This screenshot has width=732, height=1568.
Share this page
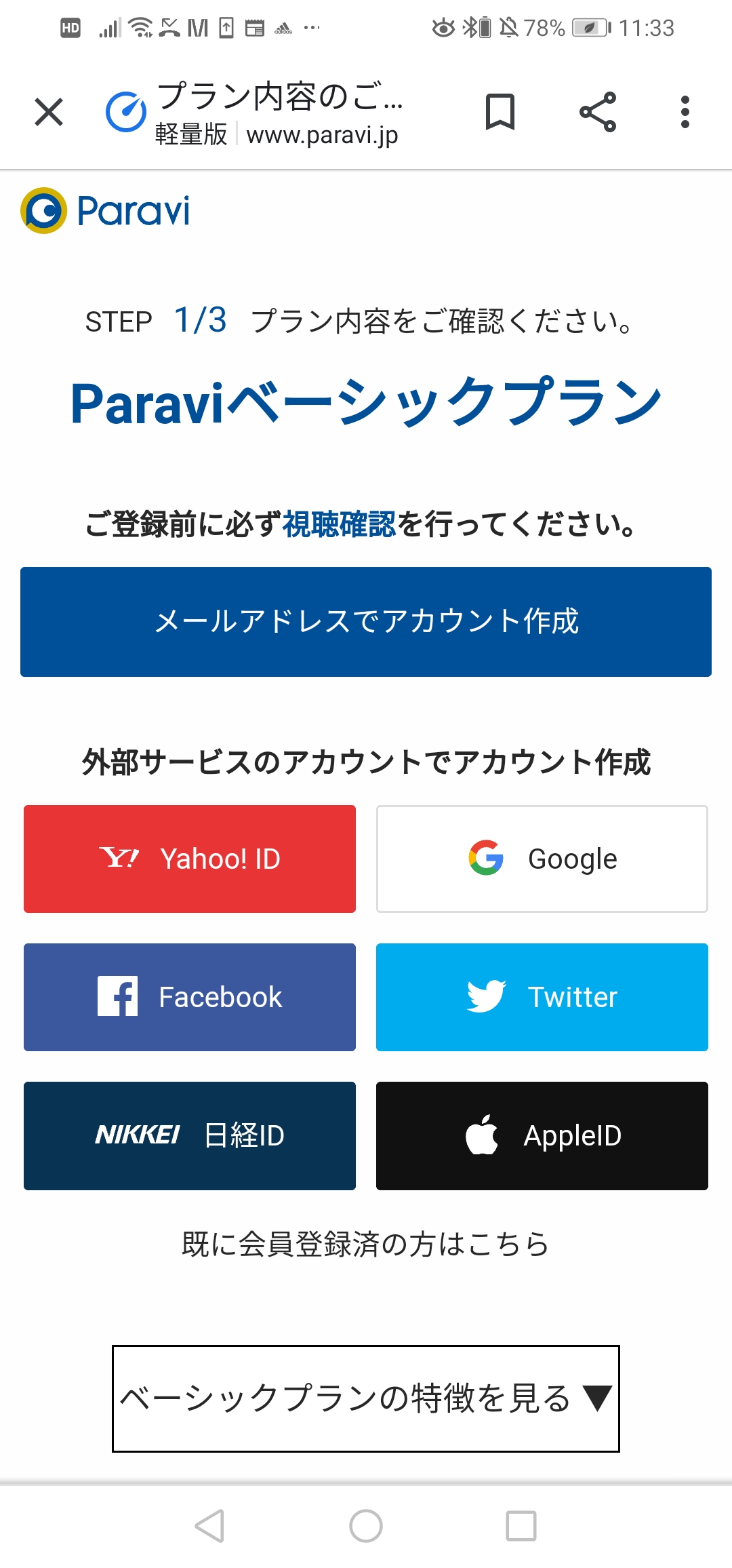tap(598, 112)
